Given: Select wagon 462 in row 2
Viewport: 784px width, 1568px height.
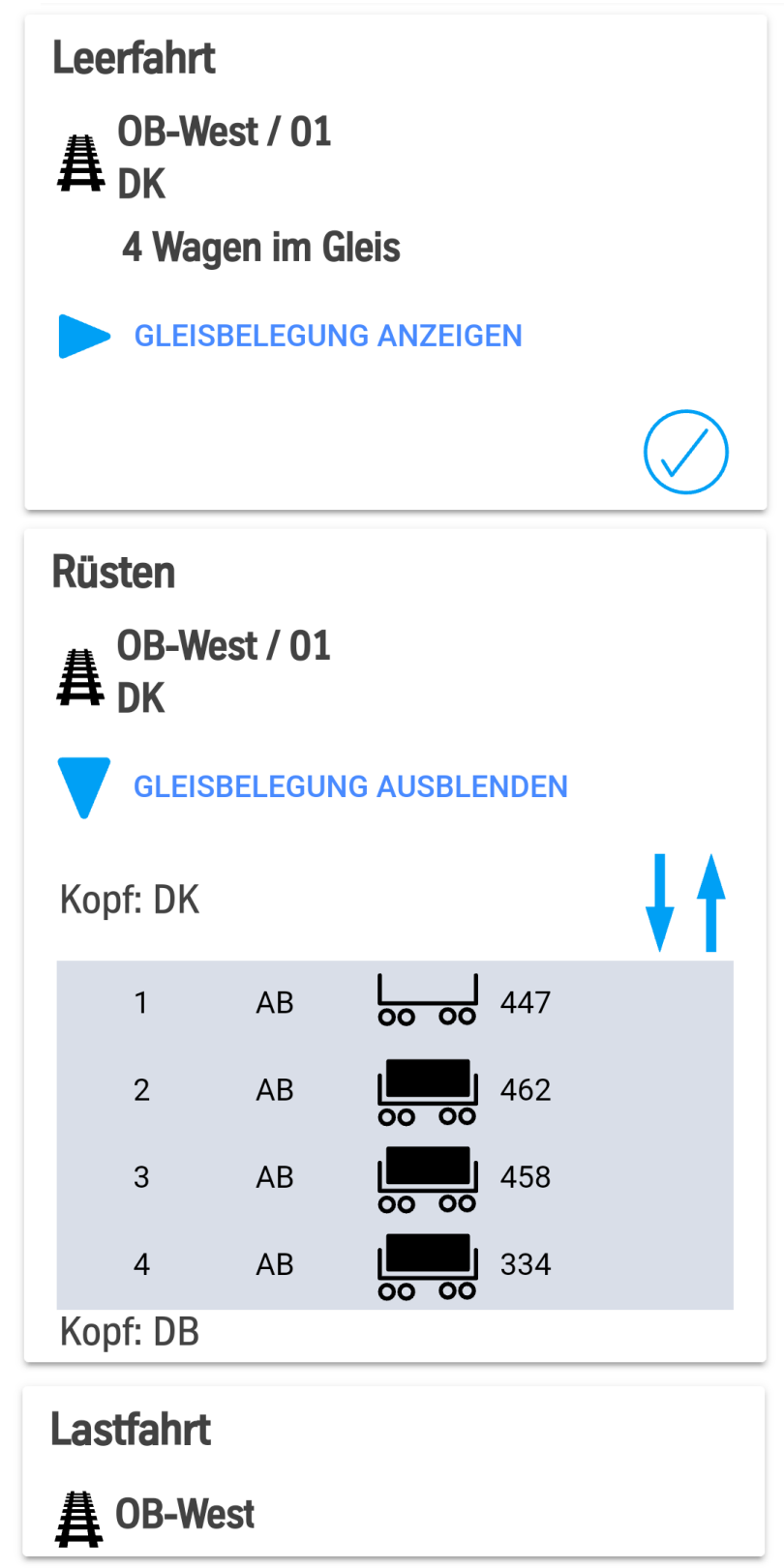Looking at the screenshot, I should 395,1090.
